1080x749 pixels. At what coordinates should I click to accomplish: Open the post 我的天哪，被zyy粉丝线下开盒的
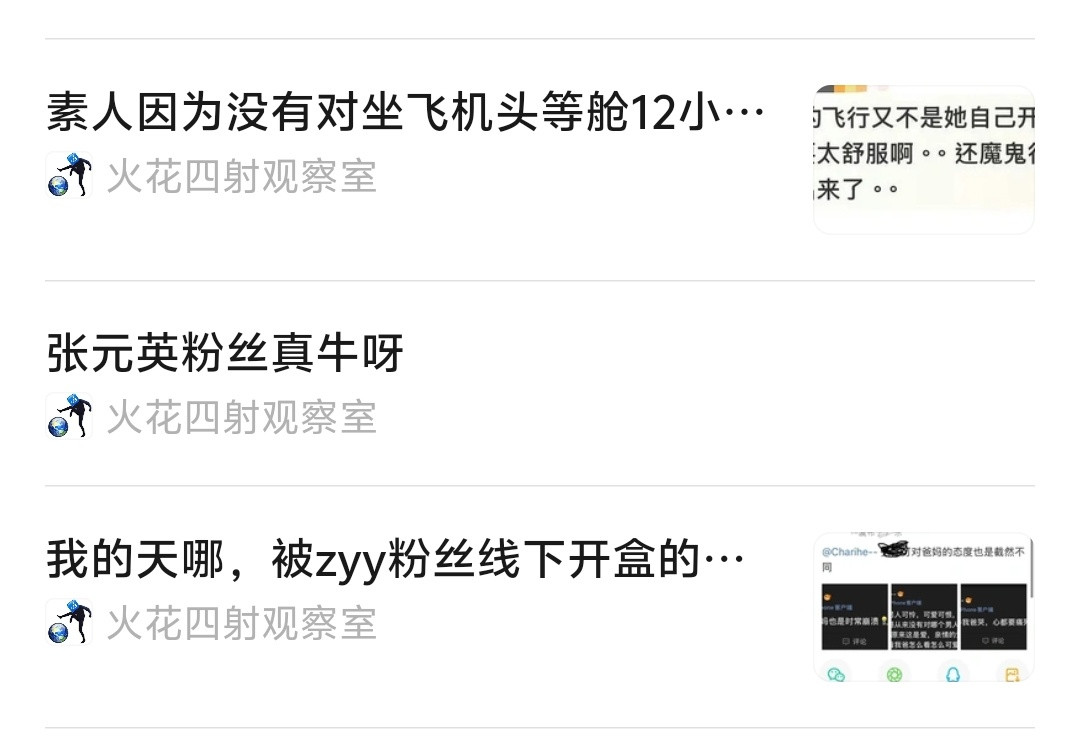tap(395, 560)
